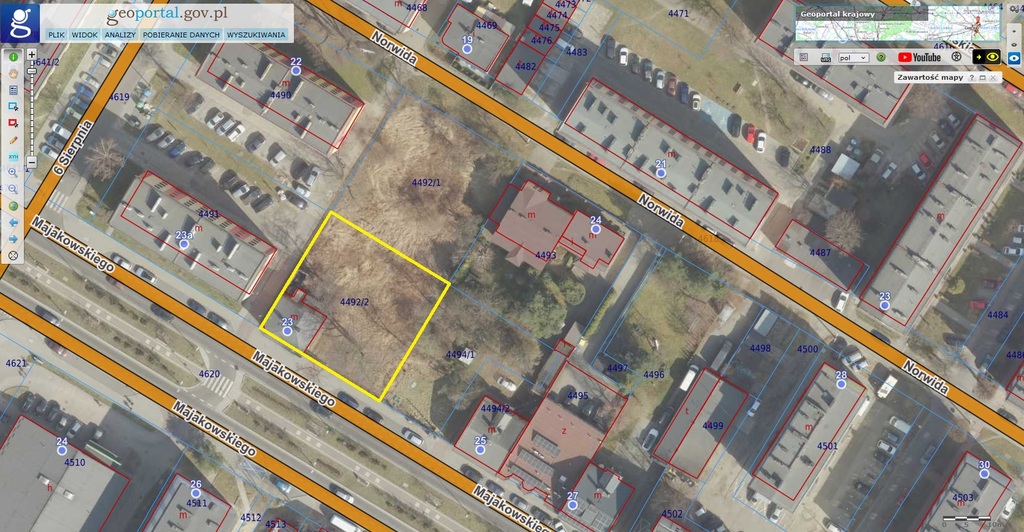Go to next map view arrow
The height and width of the screenshot is (532, 1024).
(x=13, y=239)
